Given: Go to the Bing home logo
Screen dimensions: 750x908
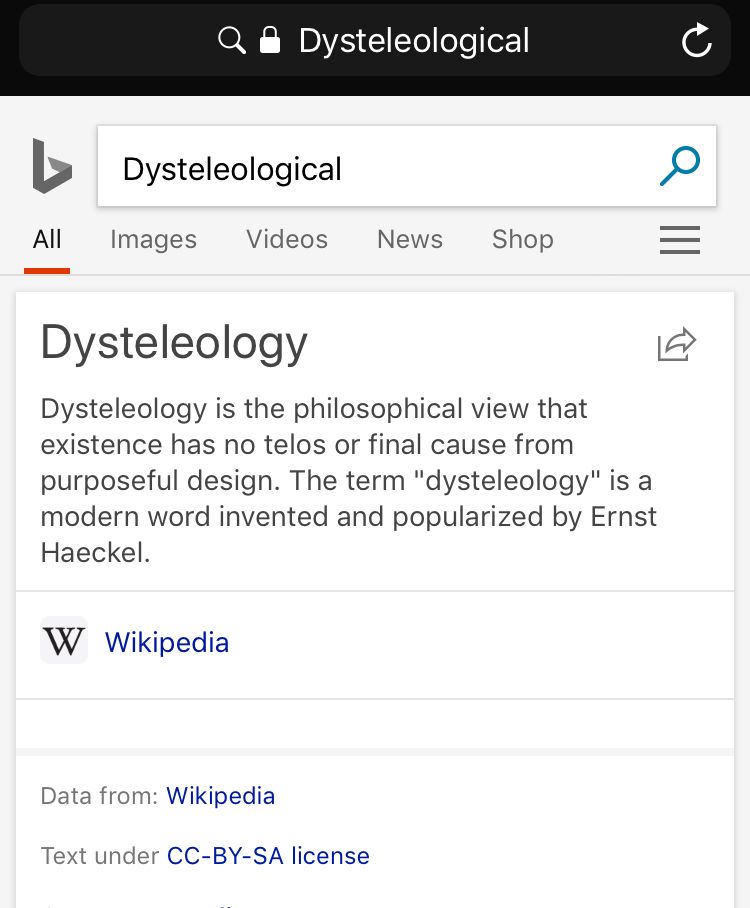Looking at the screenshot, I should coord(52,167).
